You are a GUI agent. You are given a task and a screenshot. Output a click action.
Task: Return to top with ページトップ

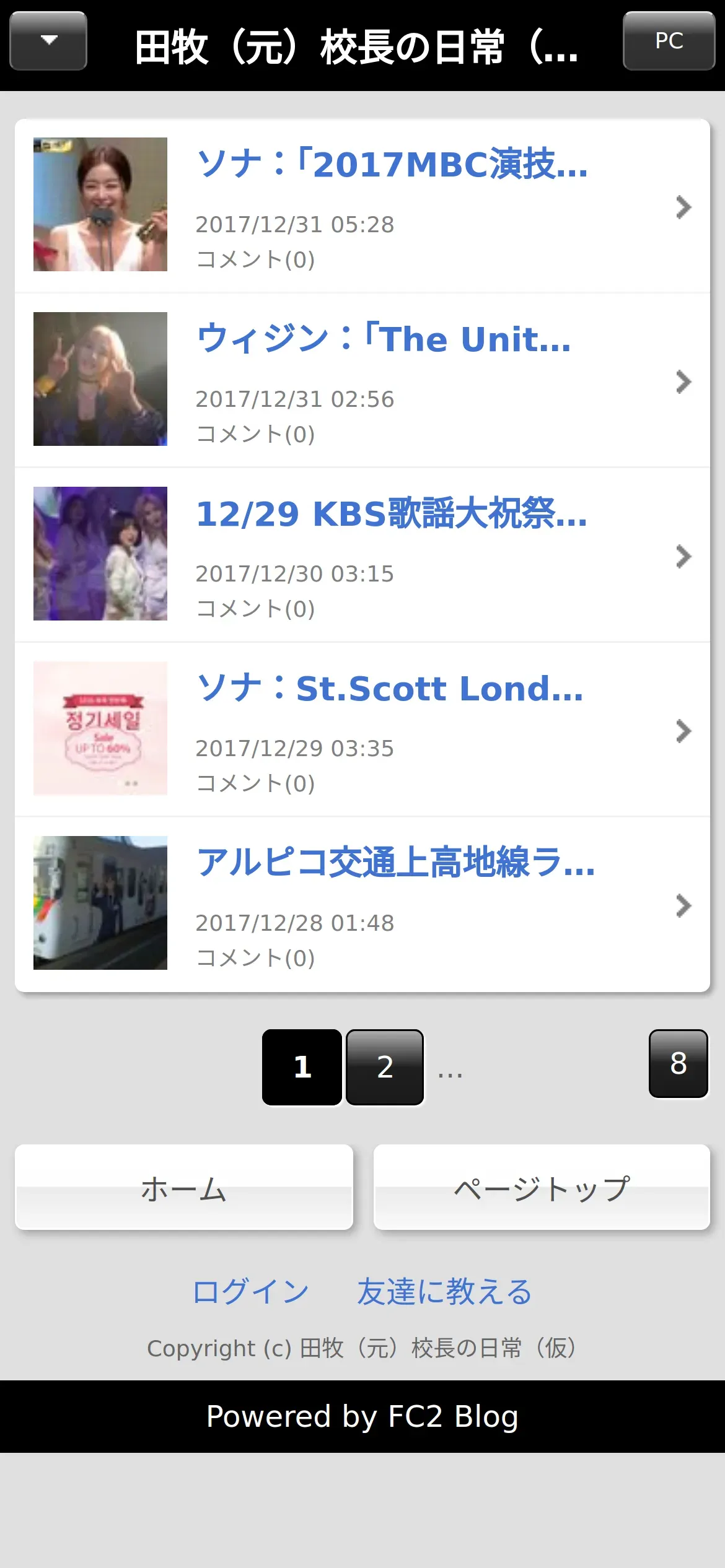click(542, 1187)
